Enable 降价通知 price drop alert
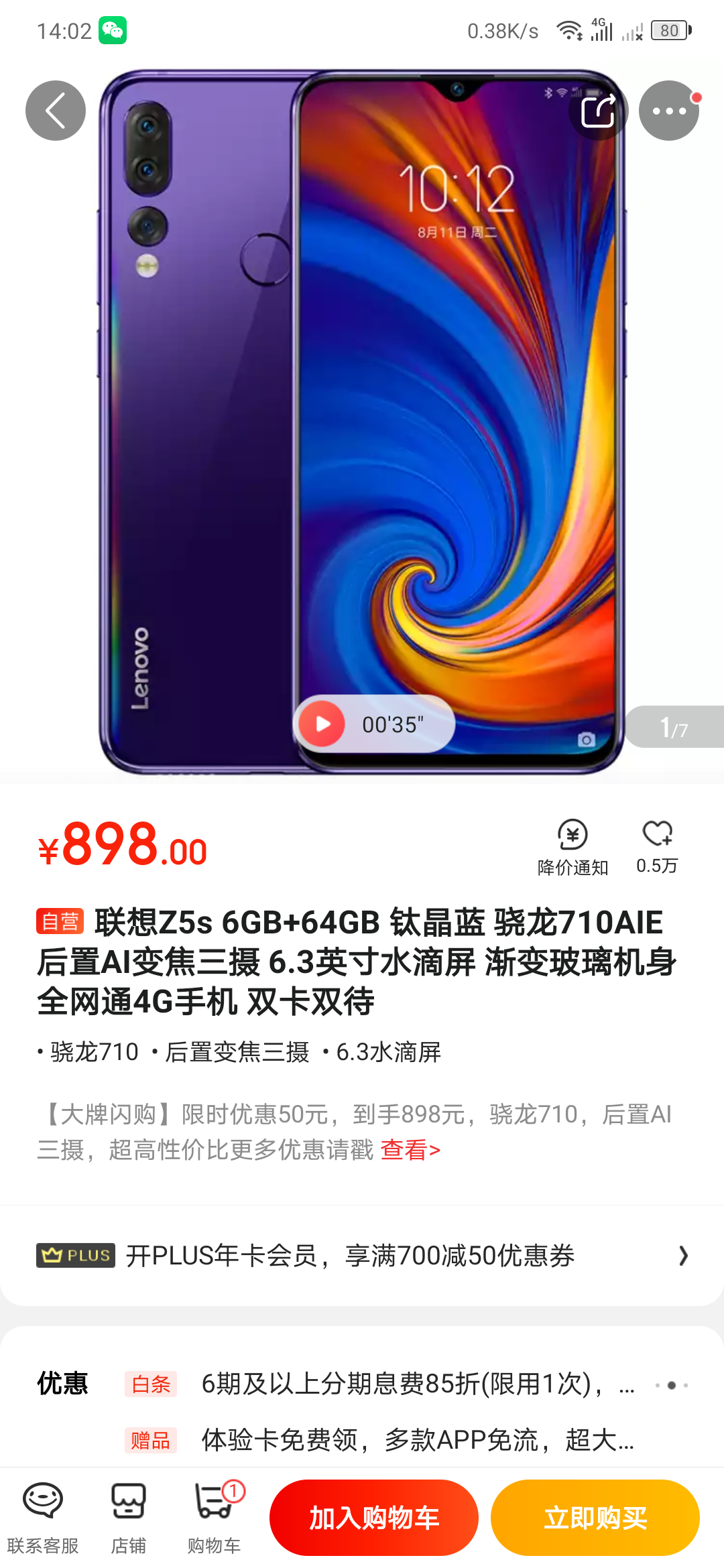The image size is (724, 1568). click(x=572, y=847)
